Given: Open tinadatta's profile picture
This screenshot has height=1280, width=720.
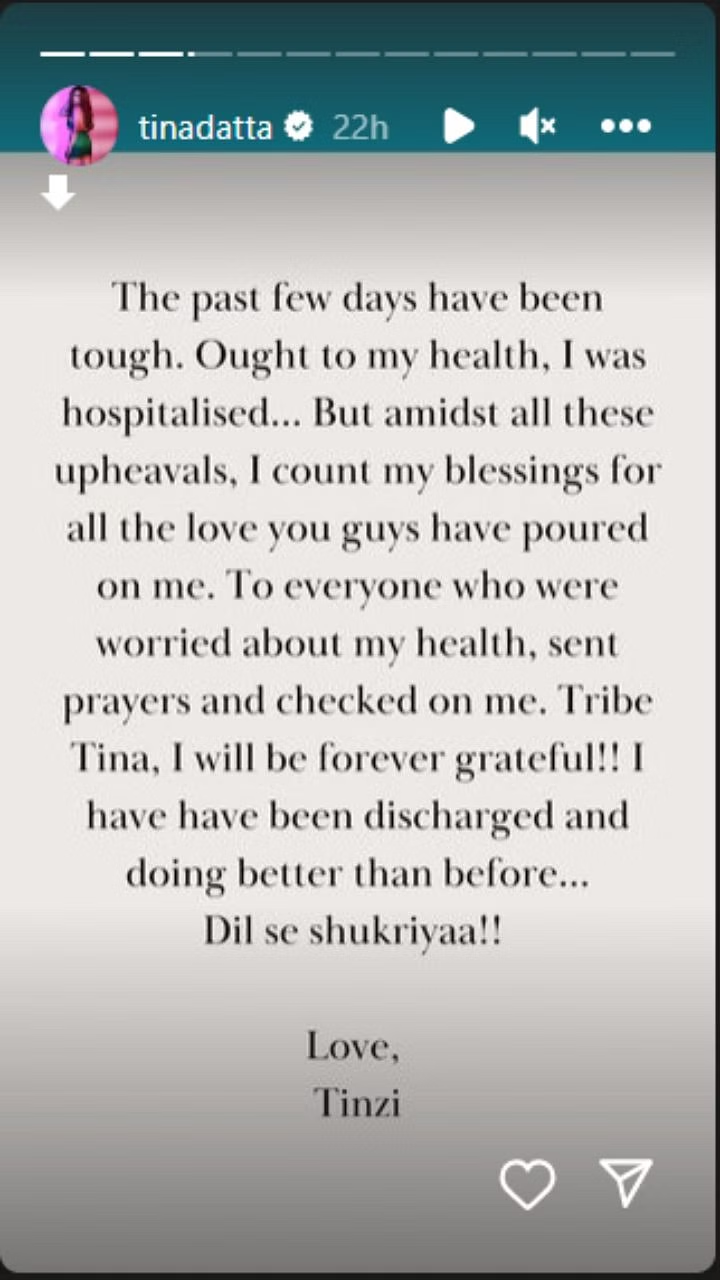Looking at the screenshot, I should 79,126.
